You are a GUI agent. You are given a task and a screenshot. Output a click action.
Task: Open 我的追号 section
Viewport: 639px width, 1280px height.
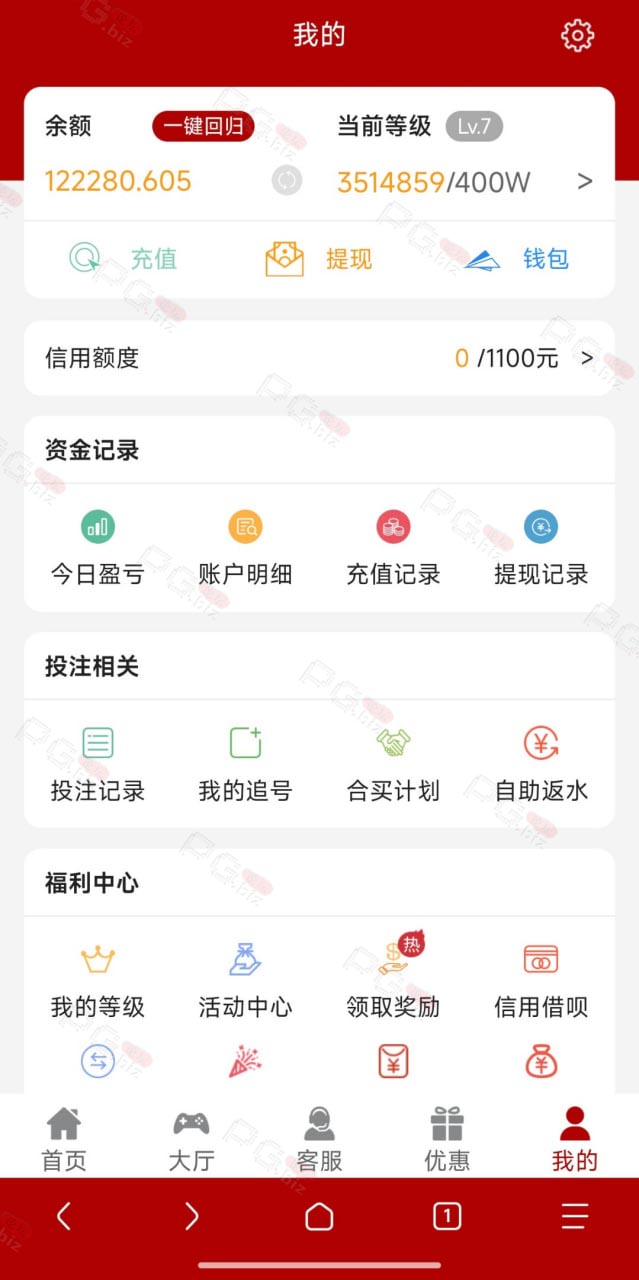(245, 765)
